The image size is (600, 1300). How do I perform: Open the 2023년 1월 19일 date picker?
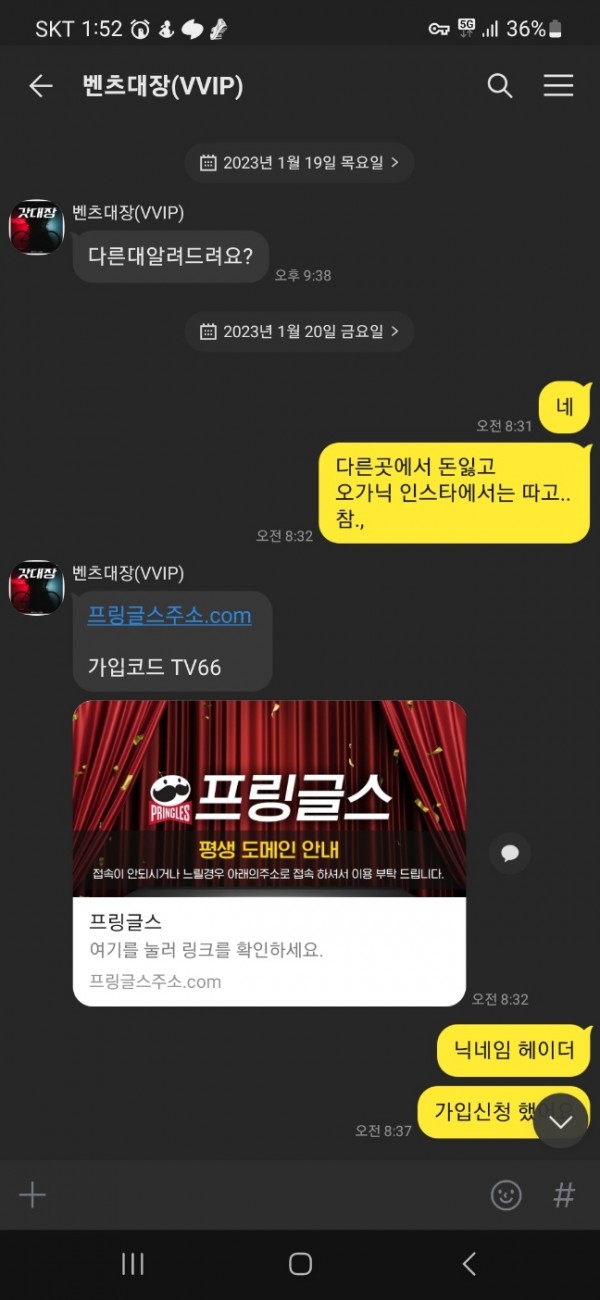[299, 163]
